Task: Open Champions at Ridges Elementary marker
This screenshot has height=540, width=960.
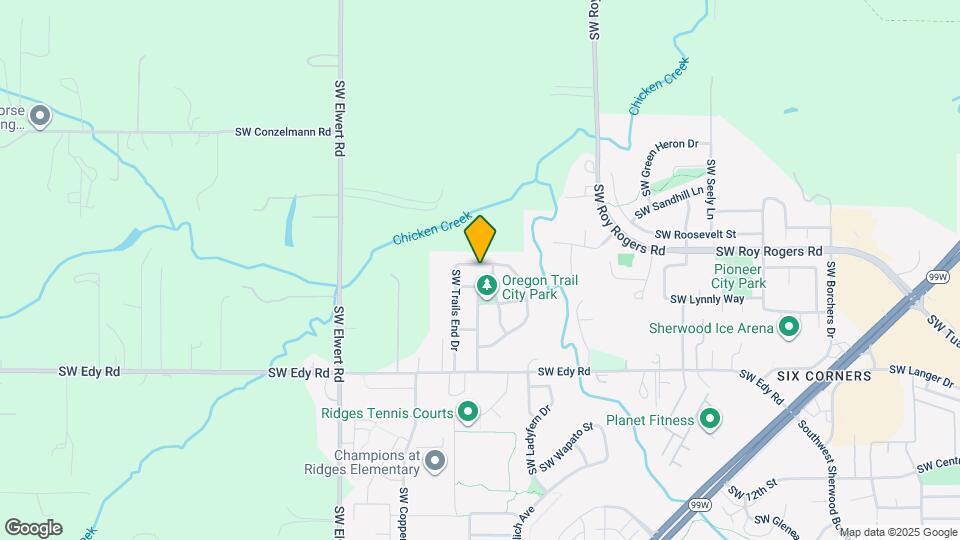Action: [x=434, y=461]
